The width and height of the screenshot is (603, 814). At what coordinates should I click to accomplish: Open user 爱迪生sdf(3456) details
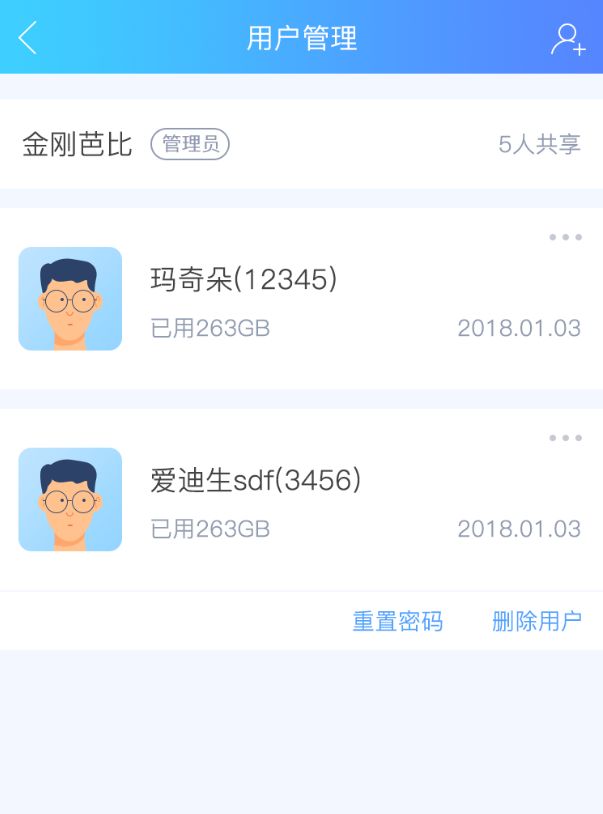256,481
